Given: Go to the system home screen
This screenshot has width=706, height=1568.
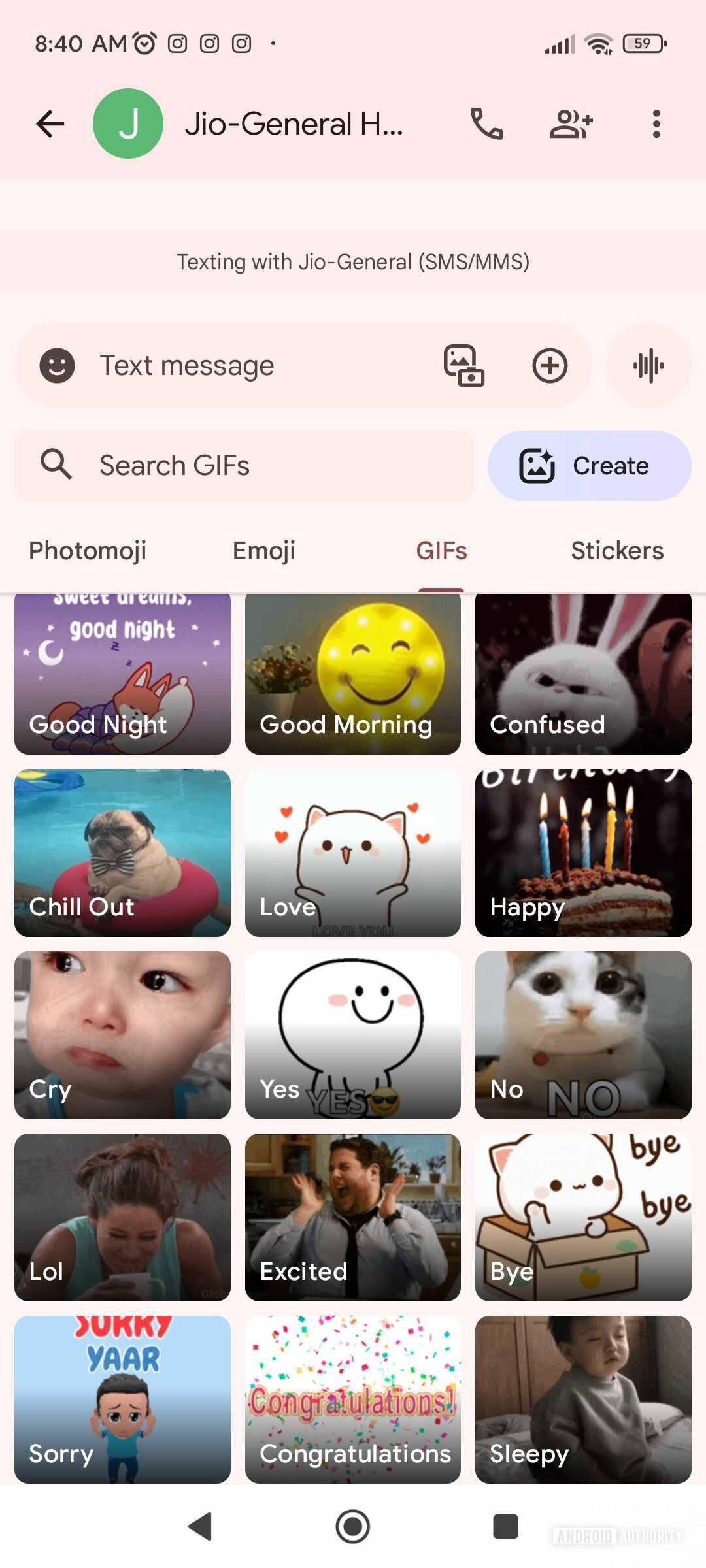Looking at the screenshot, I should (x=353, y=1527).
